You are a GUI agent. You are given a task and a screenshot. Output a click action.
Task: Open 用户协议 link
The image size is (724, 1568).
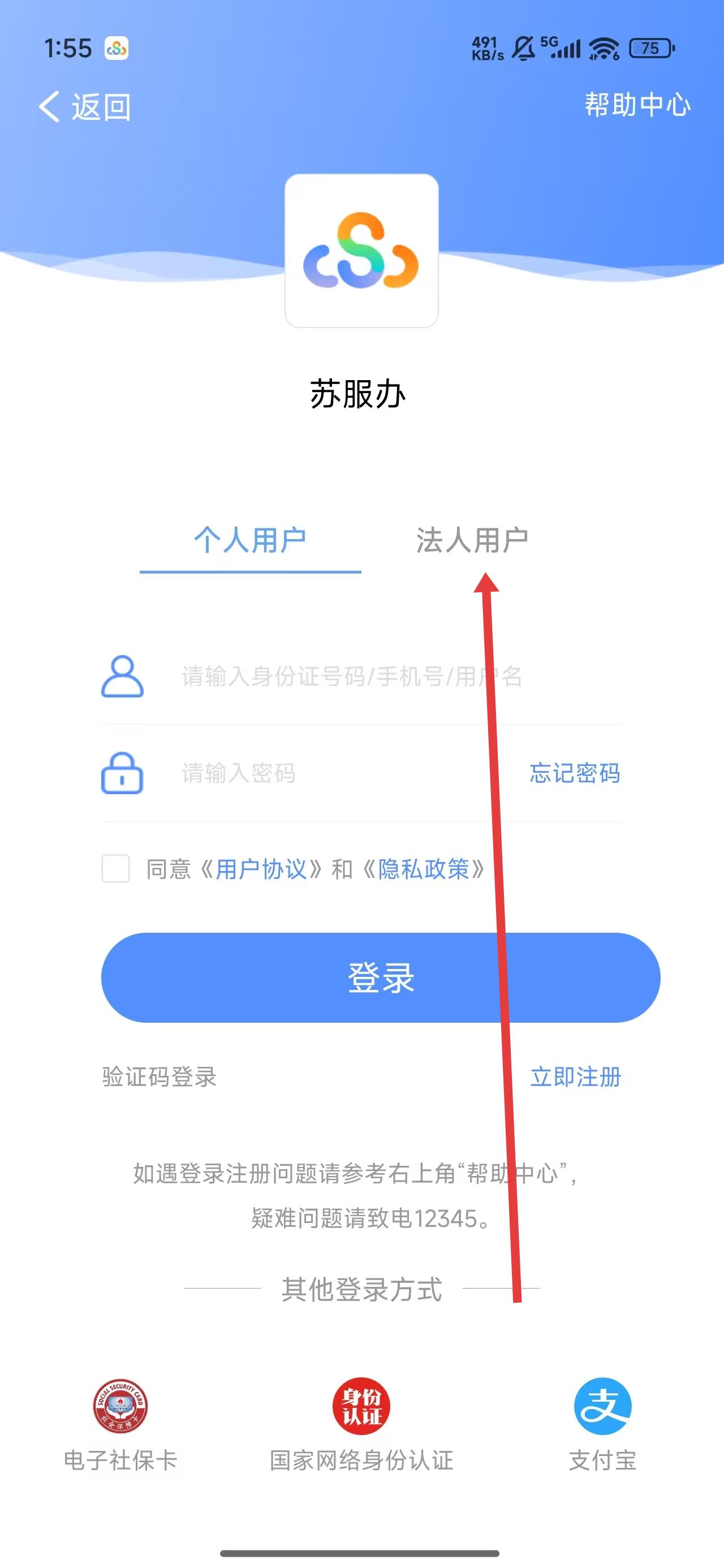261,869
